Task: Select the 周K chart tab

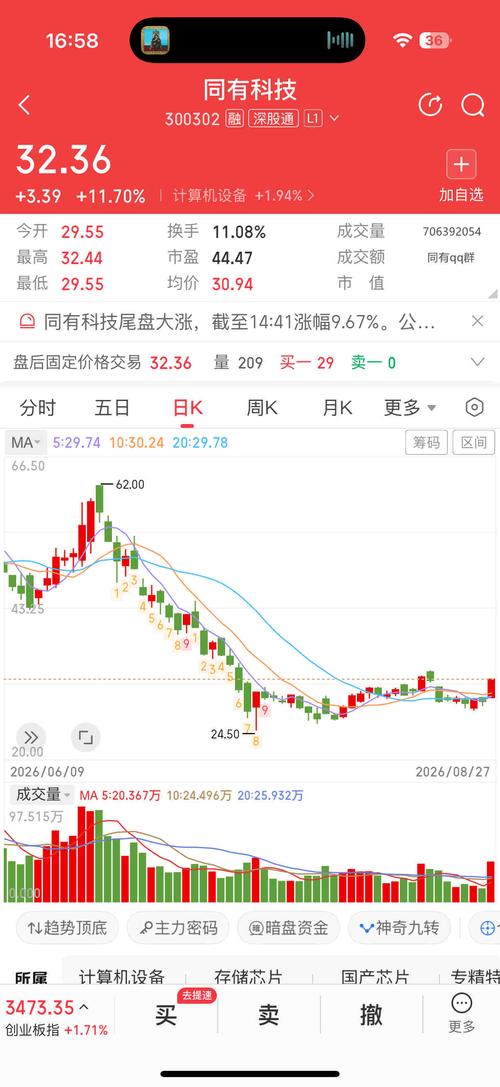Action: pyautogui.click(x=262, y=408)
